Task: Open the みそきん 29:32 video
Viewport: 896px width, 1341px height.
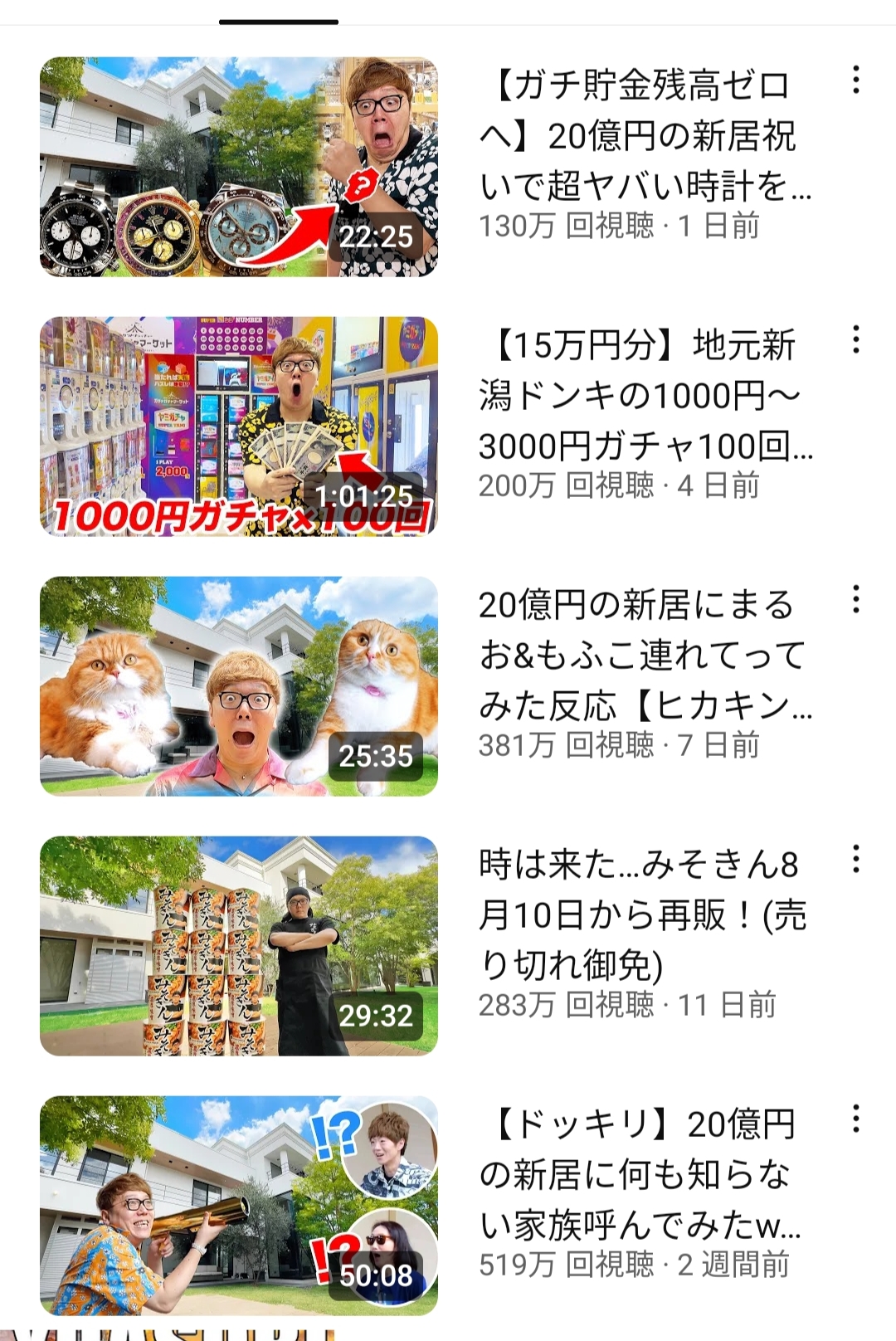Action: coord(239,946)
